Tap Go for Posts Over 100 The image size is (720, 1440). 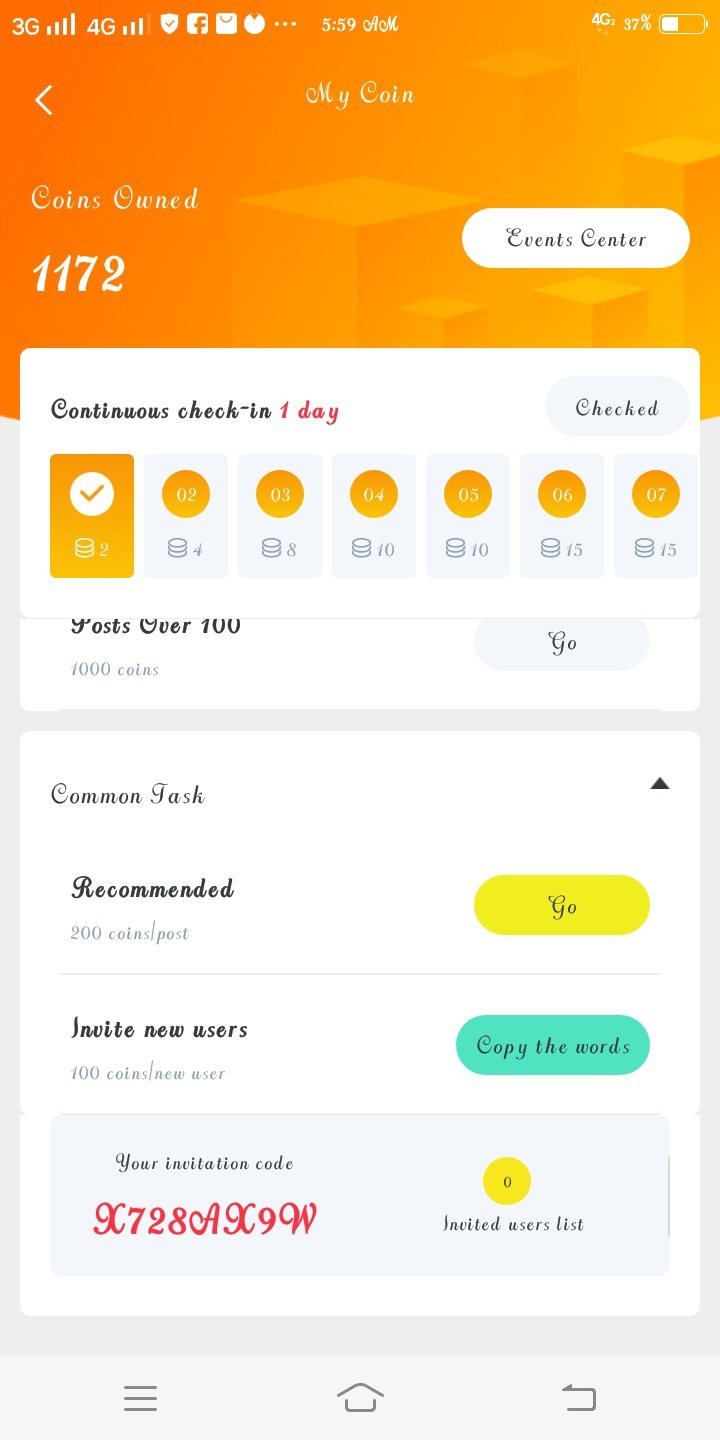click(x=561, y=642)
